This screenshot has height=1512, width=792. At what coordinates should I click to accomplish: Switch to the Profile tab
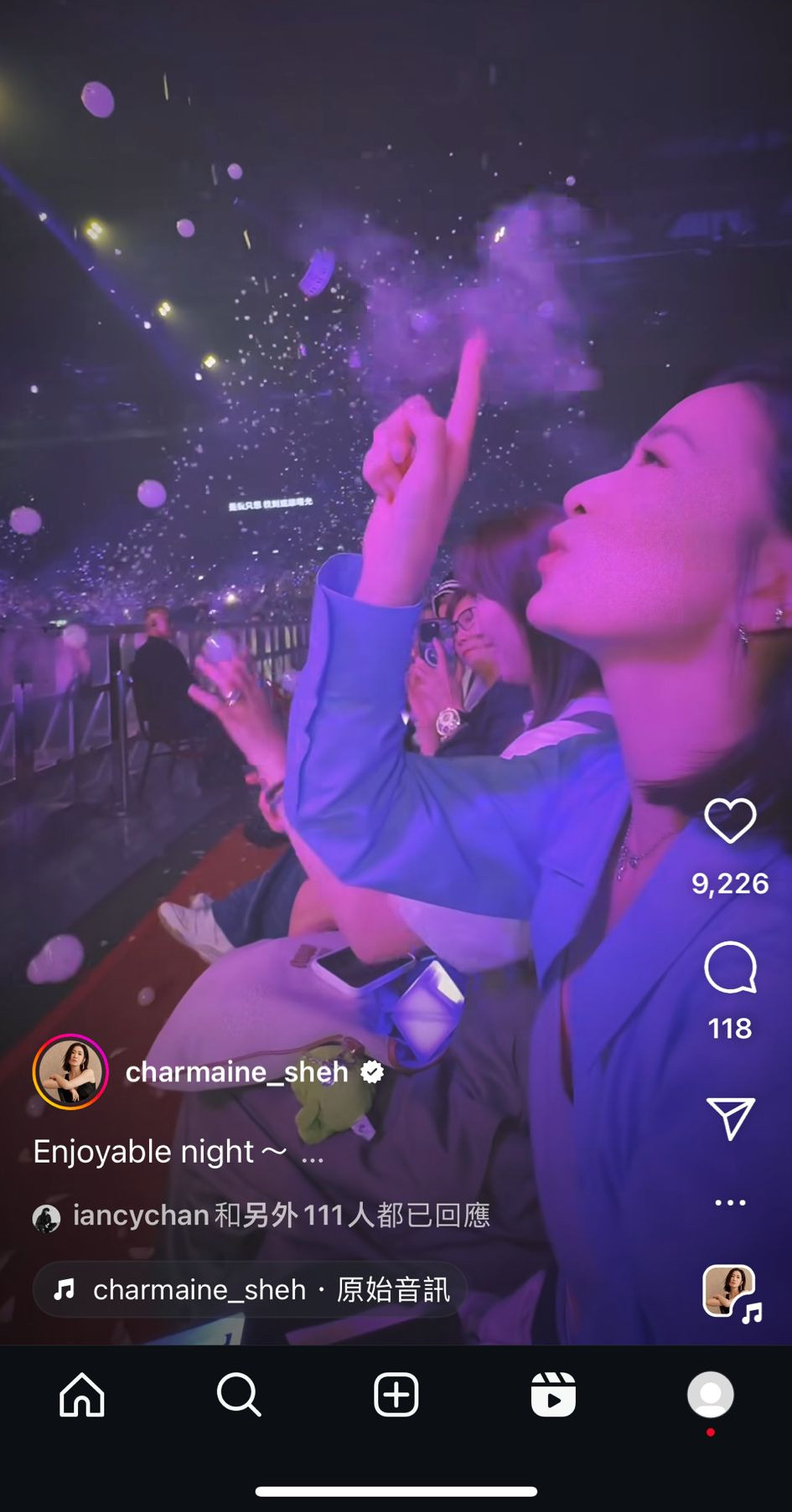710,1395
